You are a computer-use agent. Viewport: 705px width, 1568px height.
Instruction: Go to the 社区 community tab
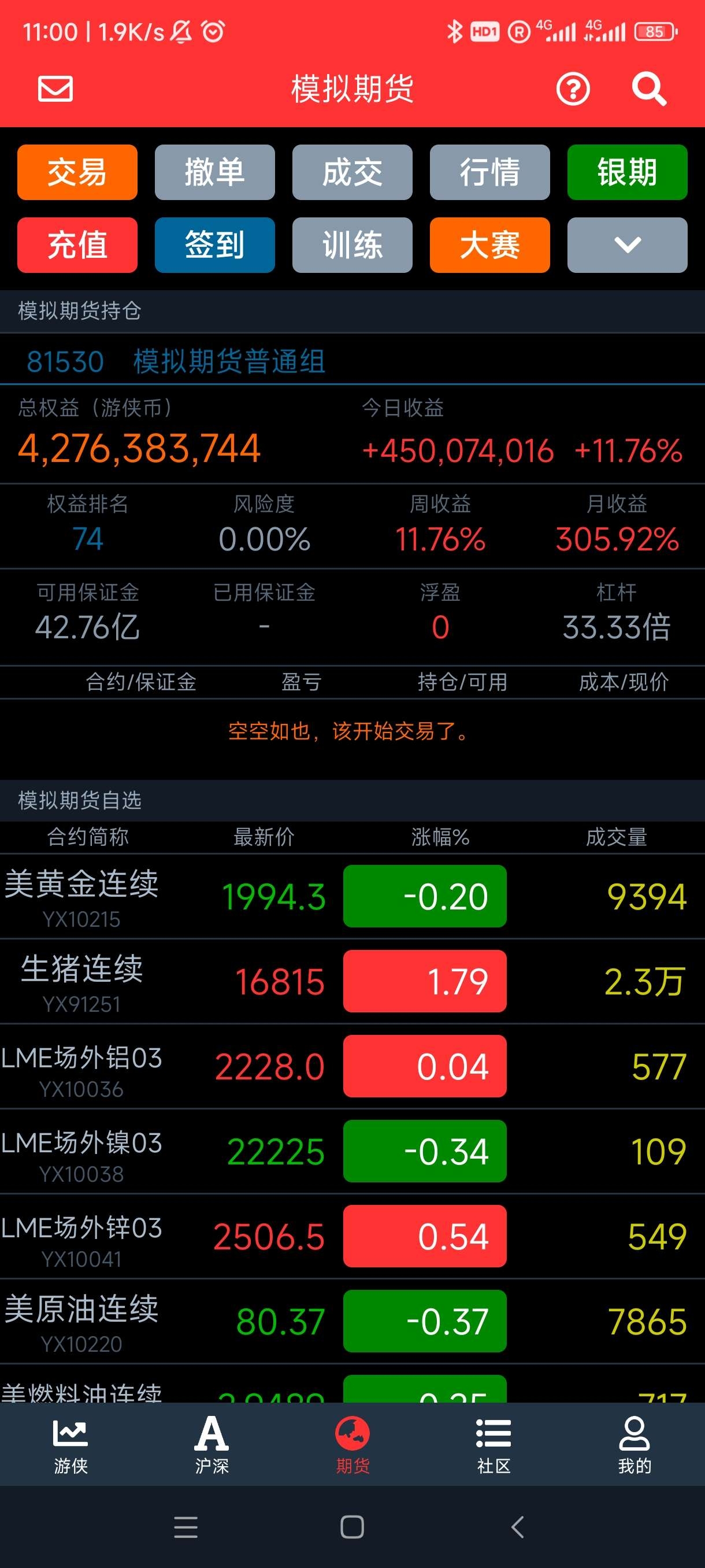493,1445
